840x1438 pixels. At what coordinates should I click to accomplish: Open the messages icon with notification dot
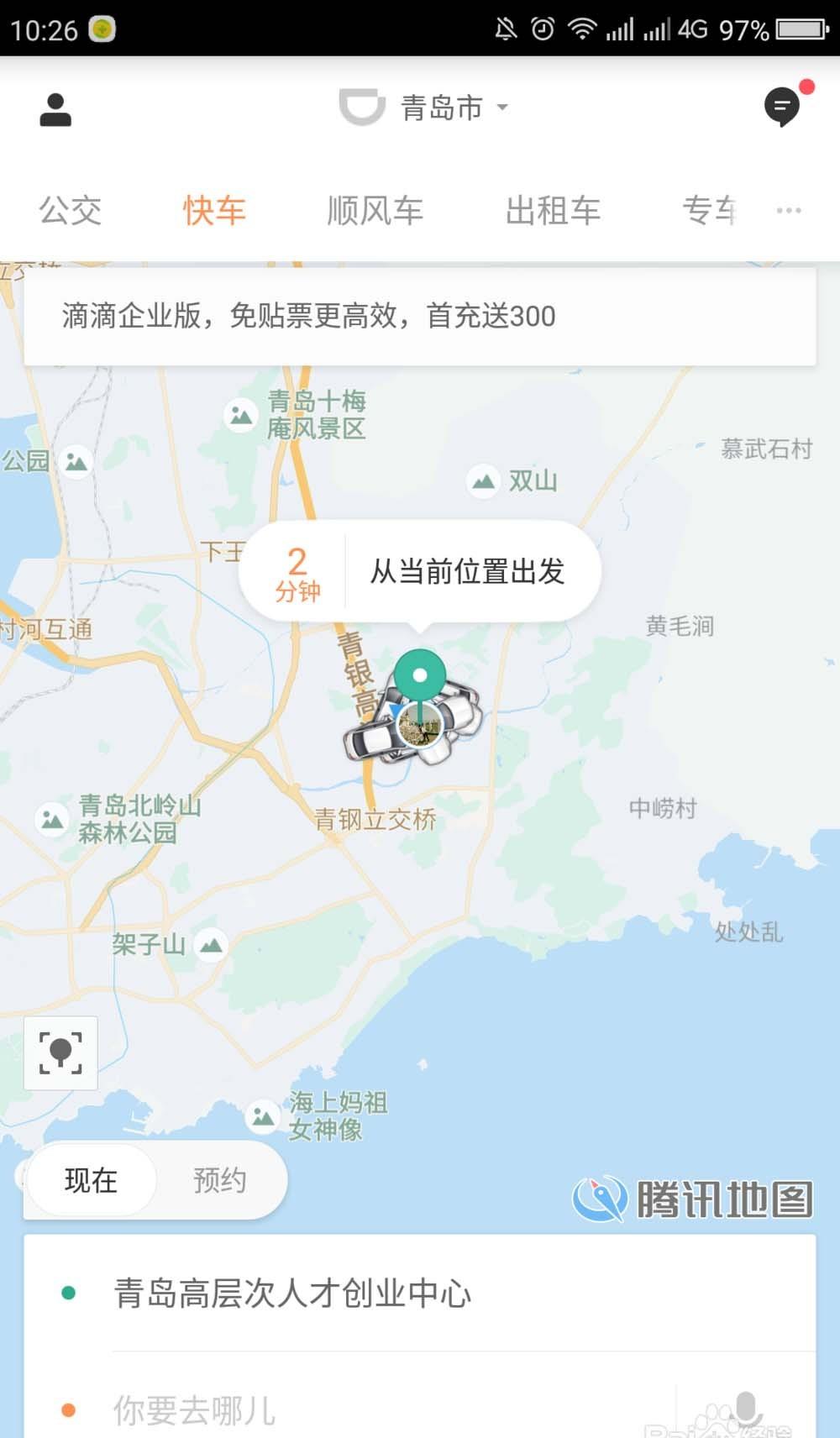coord(783,108)
